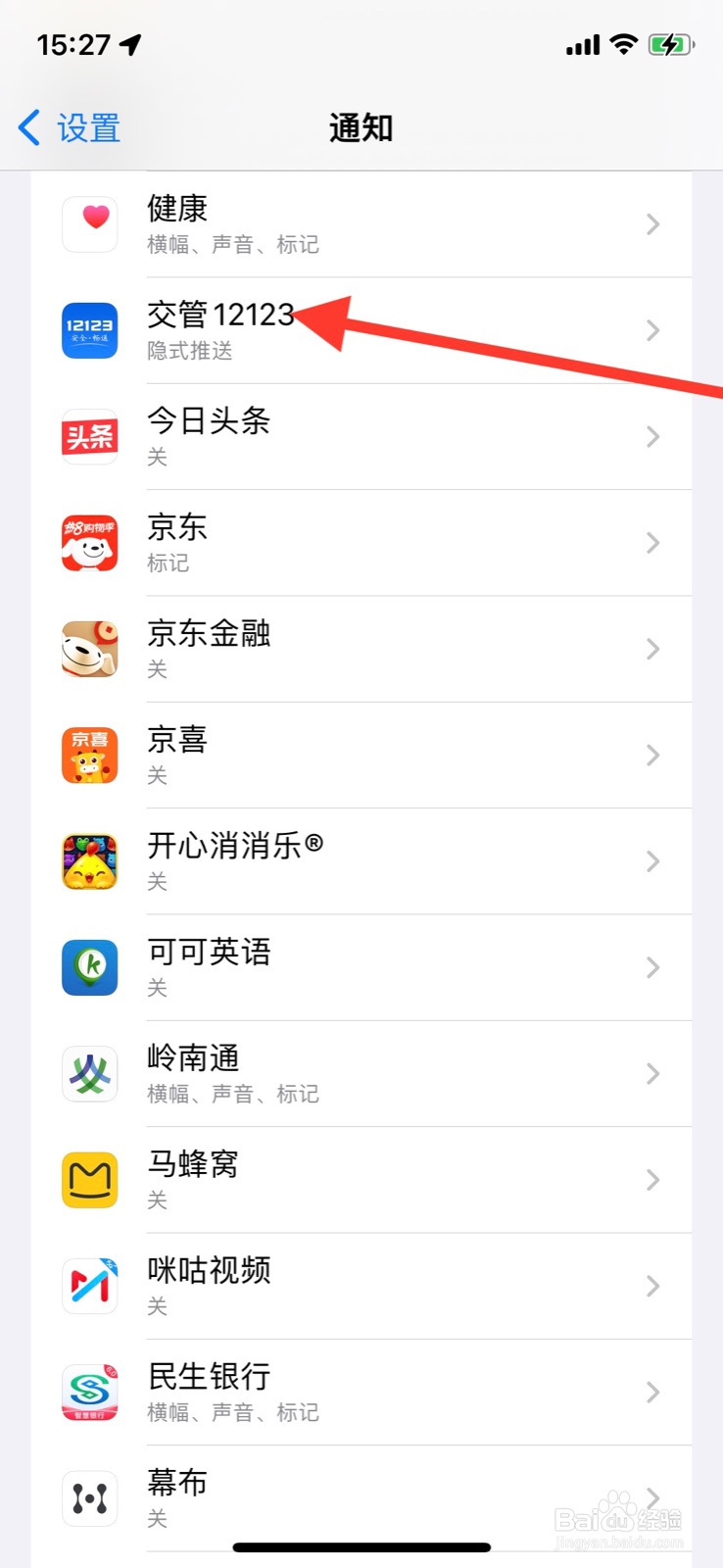This screenshot has width=723, height=1568.
Task: Go back to 设置
Action: pos(69,128)
